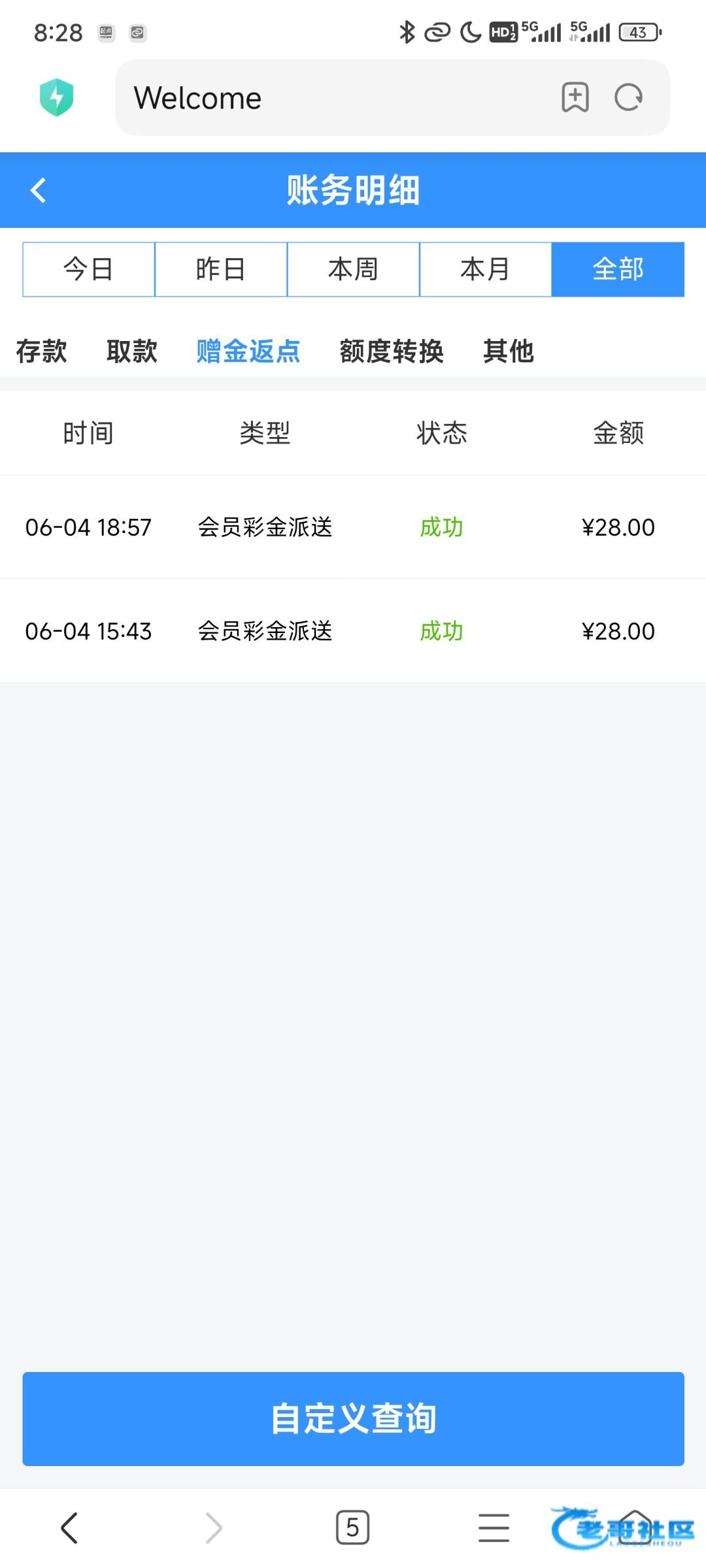Image resolution: width=706 pixels, height=1568 pixels.
Task: Open the browser tabs switcher
Action: 352,1527
